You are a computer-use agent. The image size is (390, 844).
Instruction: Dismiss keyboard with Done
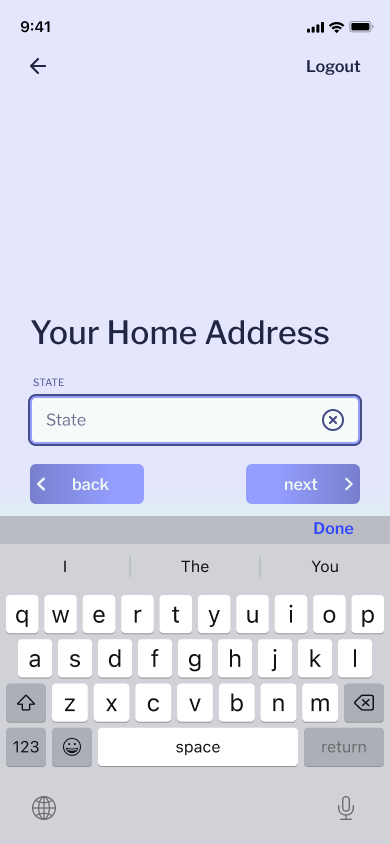tap(333, 529)
